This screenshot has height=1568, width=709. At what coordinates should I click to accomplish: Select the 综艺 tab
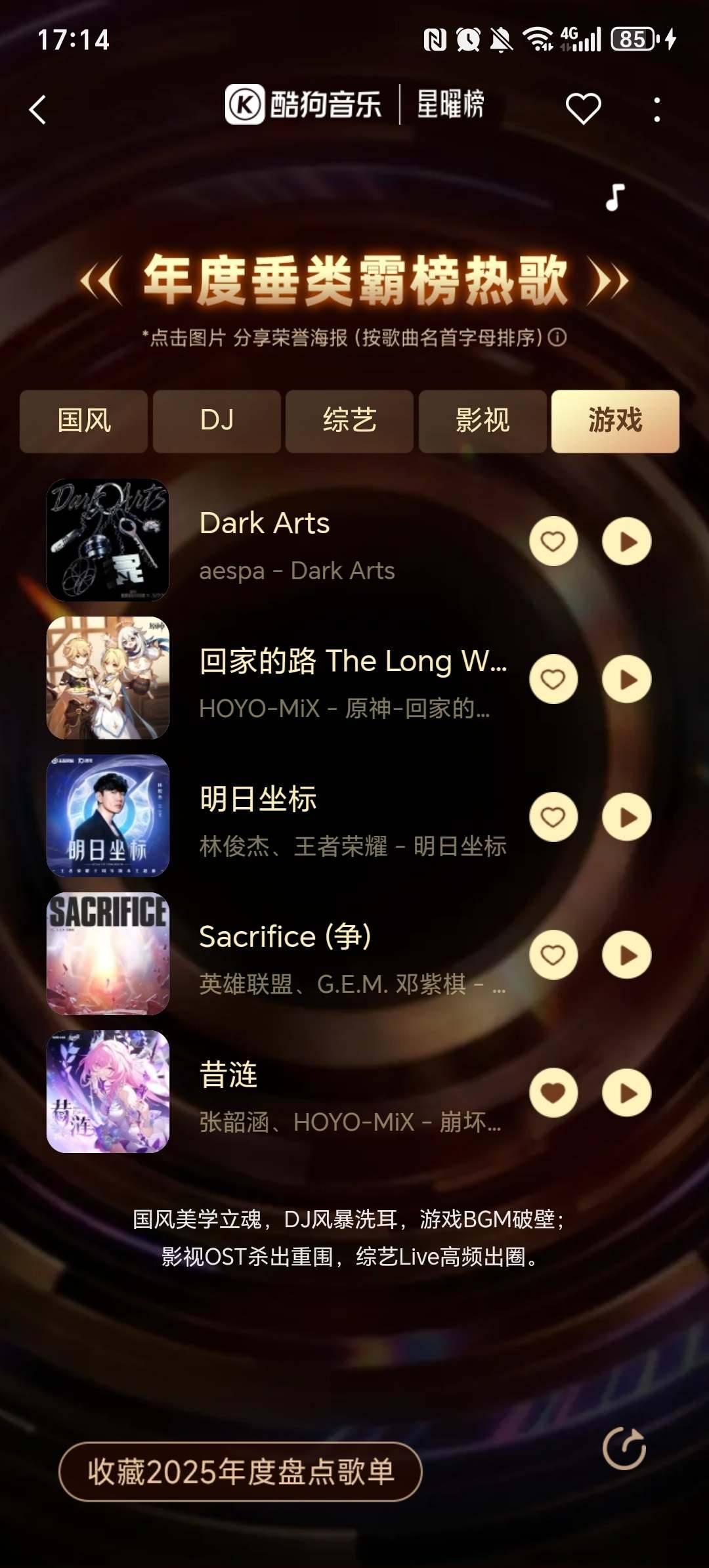pos(349,421)
